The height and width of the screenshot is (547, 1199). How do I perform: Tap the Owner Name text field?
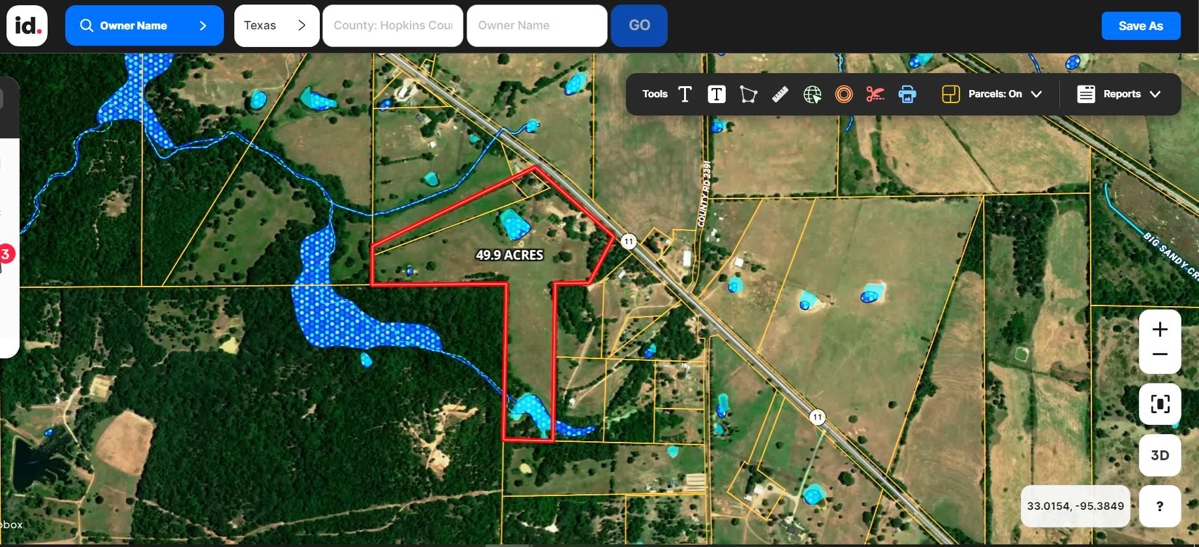click(536, 26)
